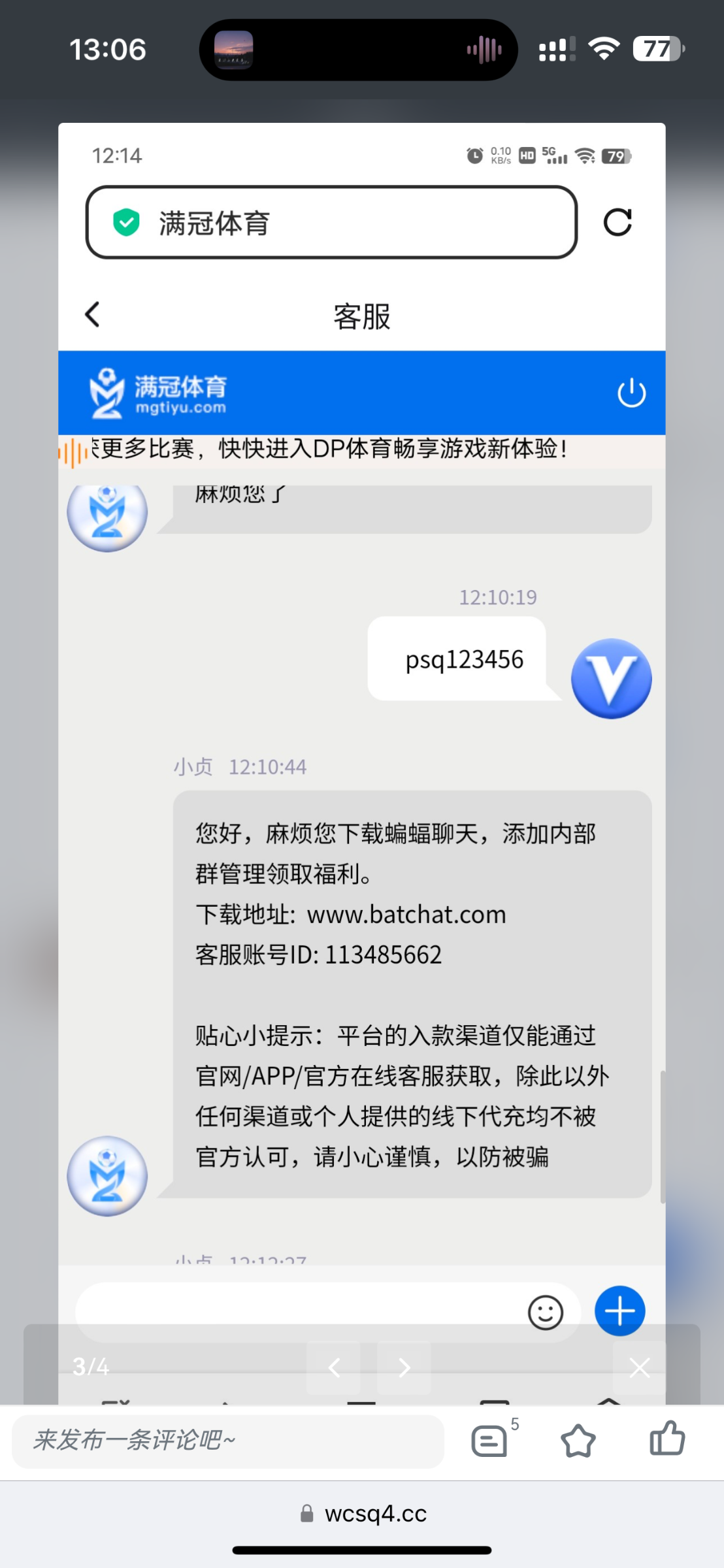Tap the comment input field

click(x=227, y=1440)
